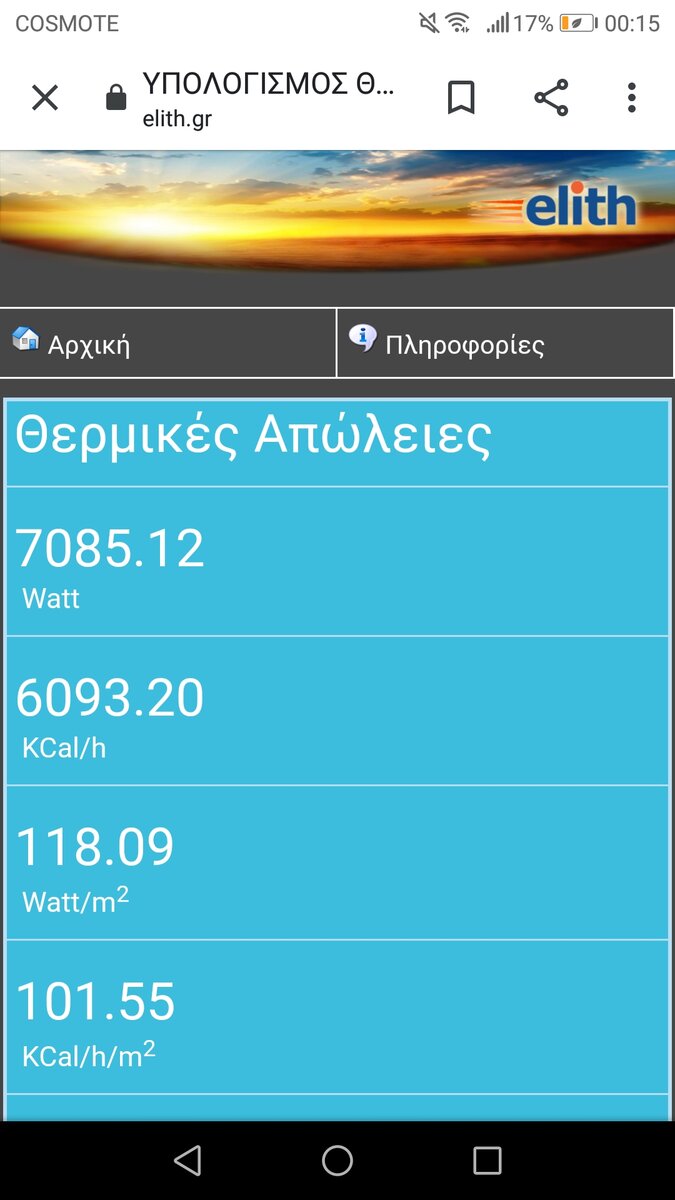The height and width of the screenshot is (1200, 675).
Task: View site security lock info
Action: [x=116, y=98]
